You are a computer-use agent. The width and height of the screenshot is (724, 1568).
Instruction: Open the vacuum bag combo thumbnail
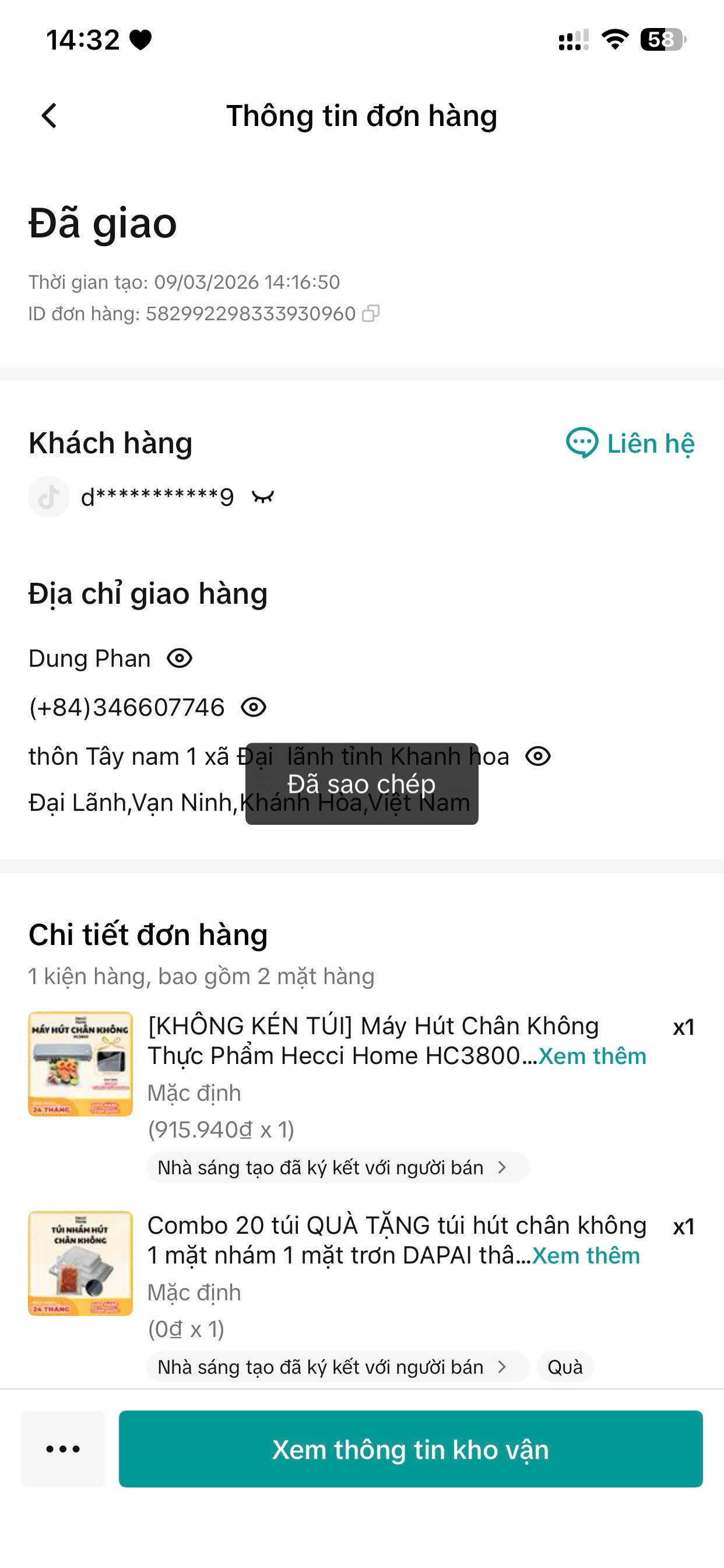[x=80, y=1263]
